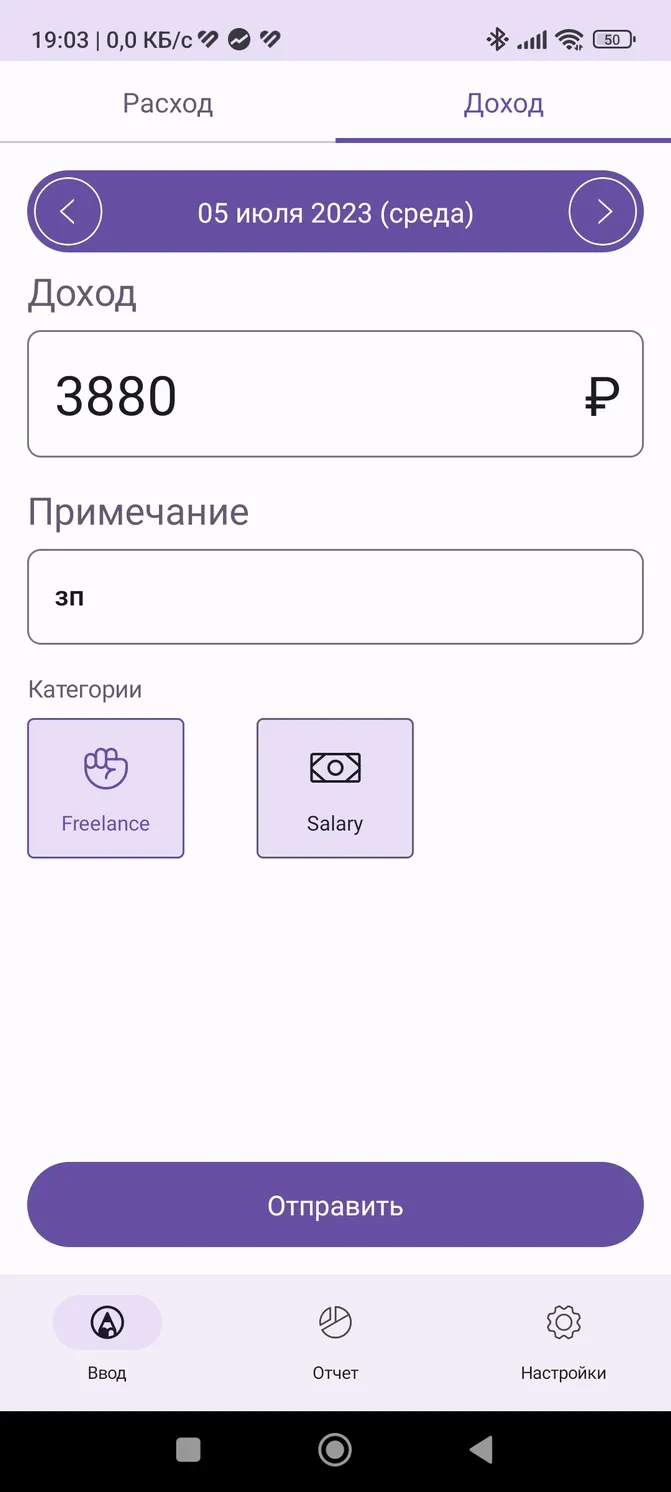Go to the next date

click(603, 211)
